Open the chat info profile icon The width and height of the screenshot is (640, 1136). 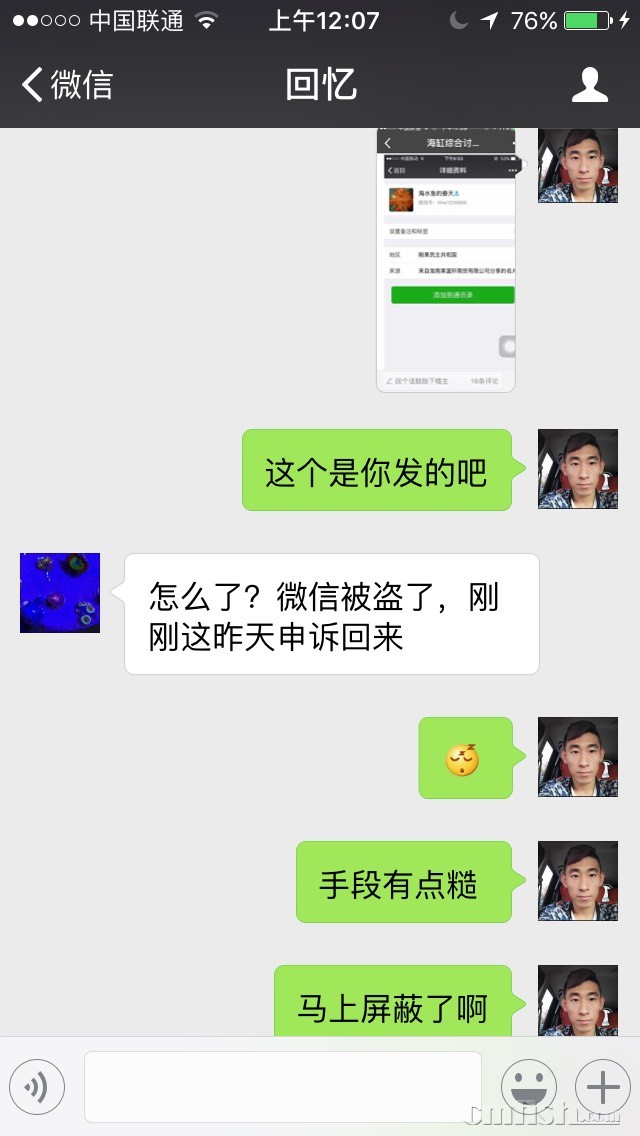(589, 85)
